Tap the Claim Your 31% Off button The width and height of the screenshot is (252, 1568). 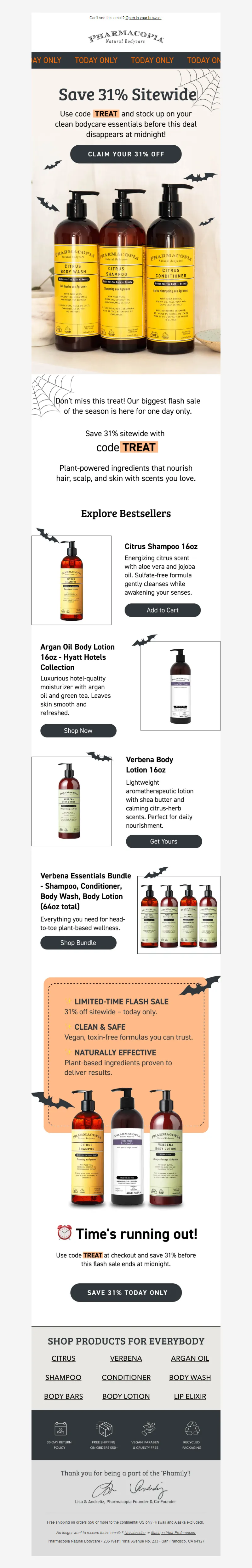click(x=126, y=154)
